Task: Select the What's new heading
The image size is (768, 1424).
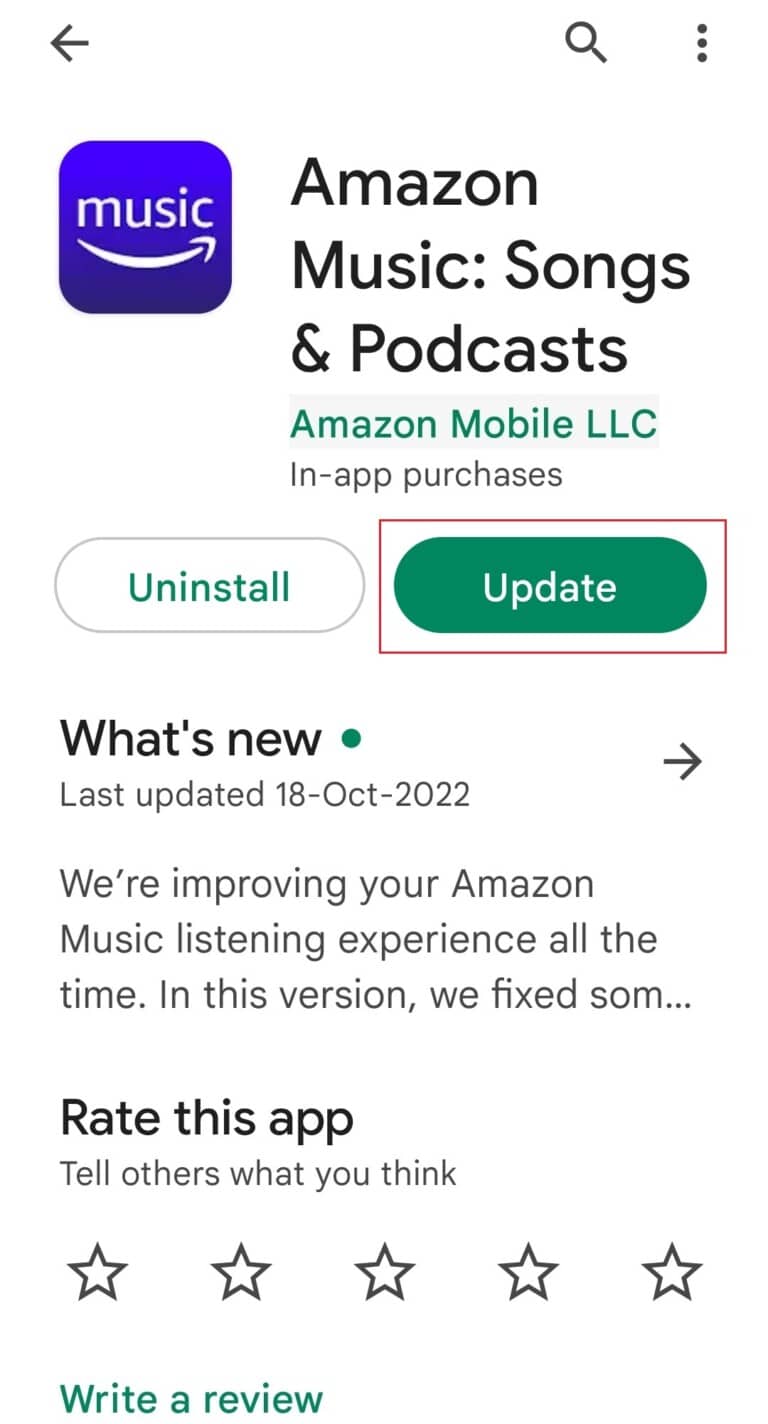Action: (188, 738)
